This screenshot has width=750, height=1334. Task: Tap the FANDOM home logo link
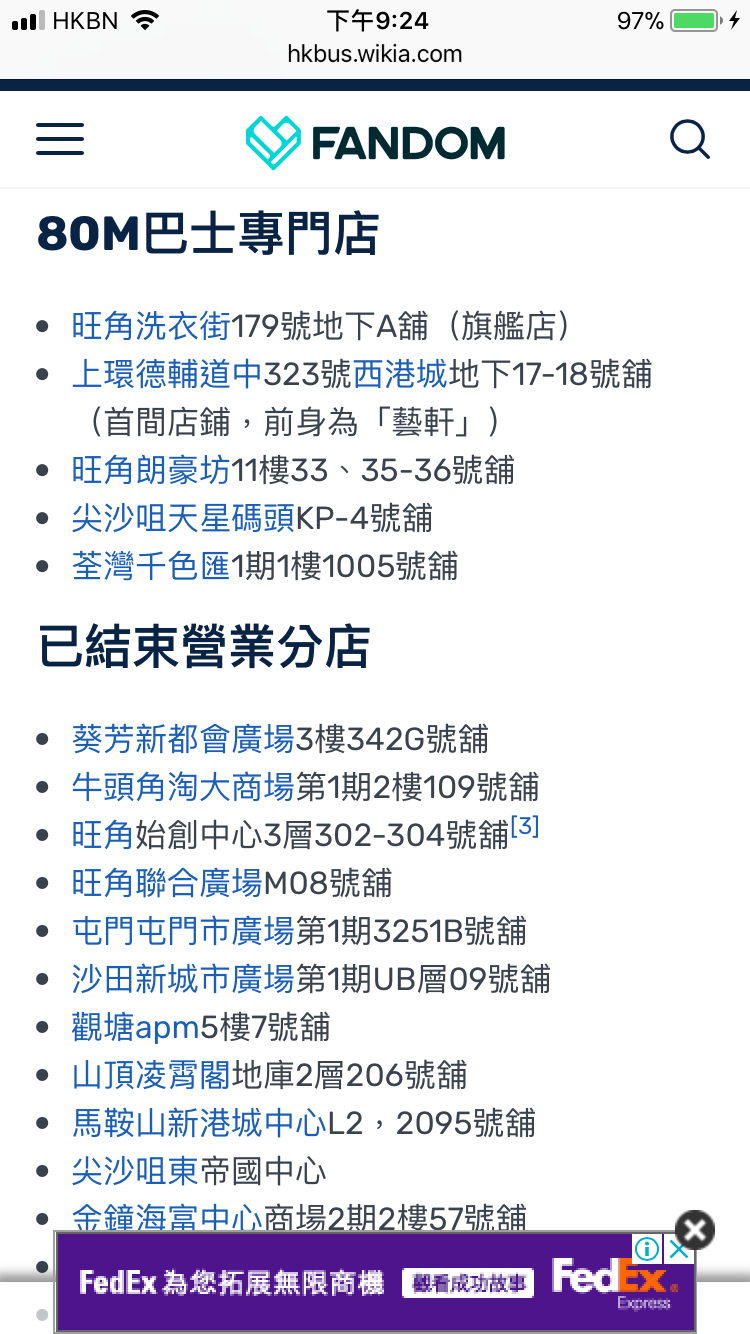[x=375, y=141]
